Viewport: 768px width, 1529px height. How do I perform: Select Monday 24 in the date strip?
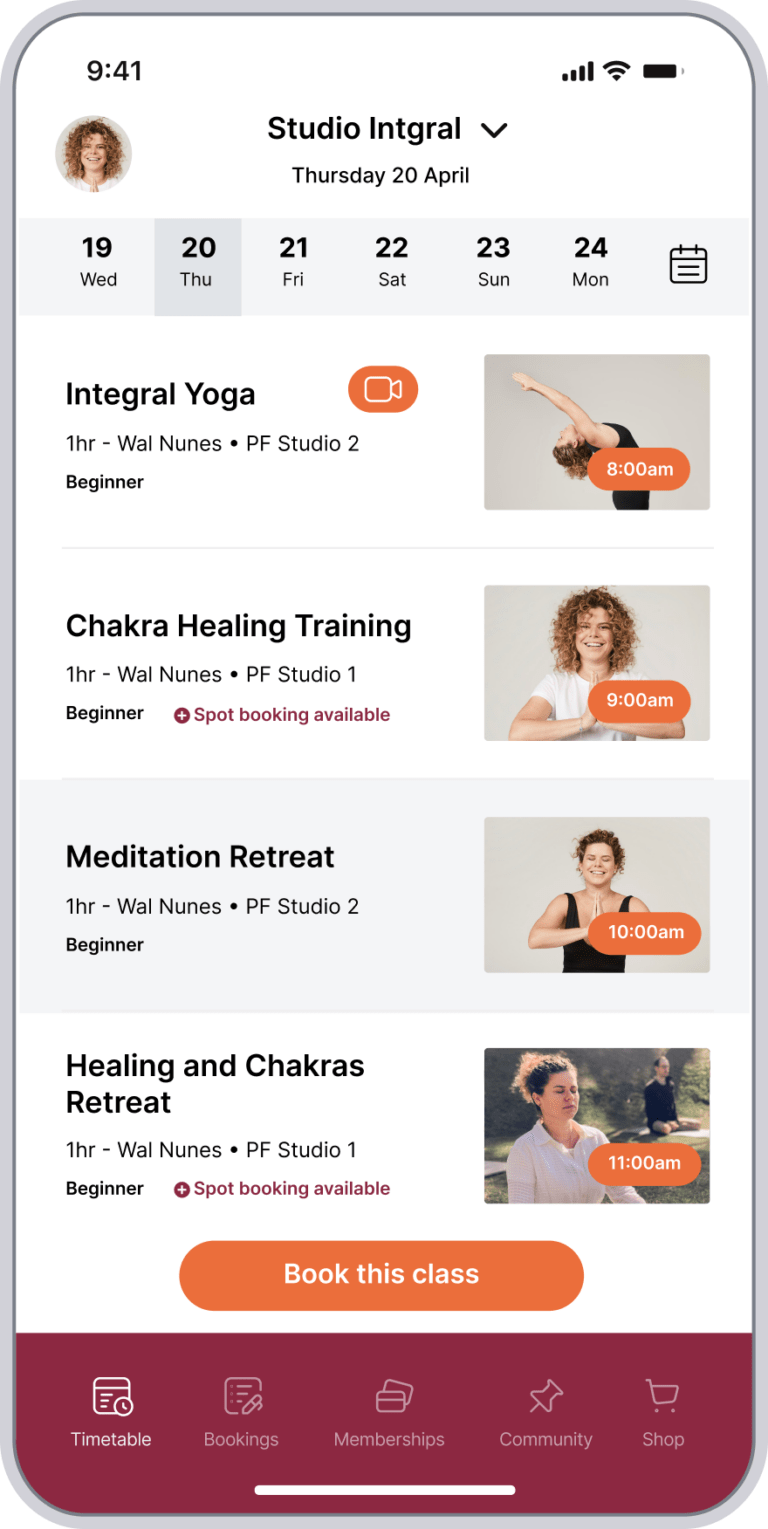[590, 262]
